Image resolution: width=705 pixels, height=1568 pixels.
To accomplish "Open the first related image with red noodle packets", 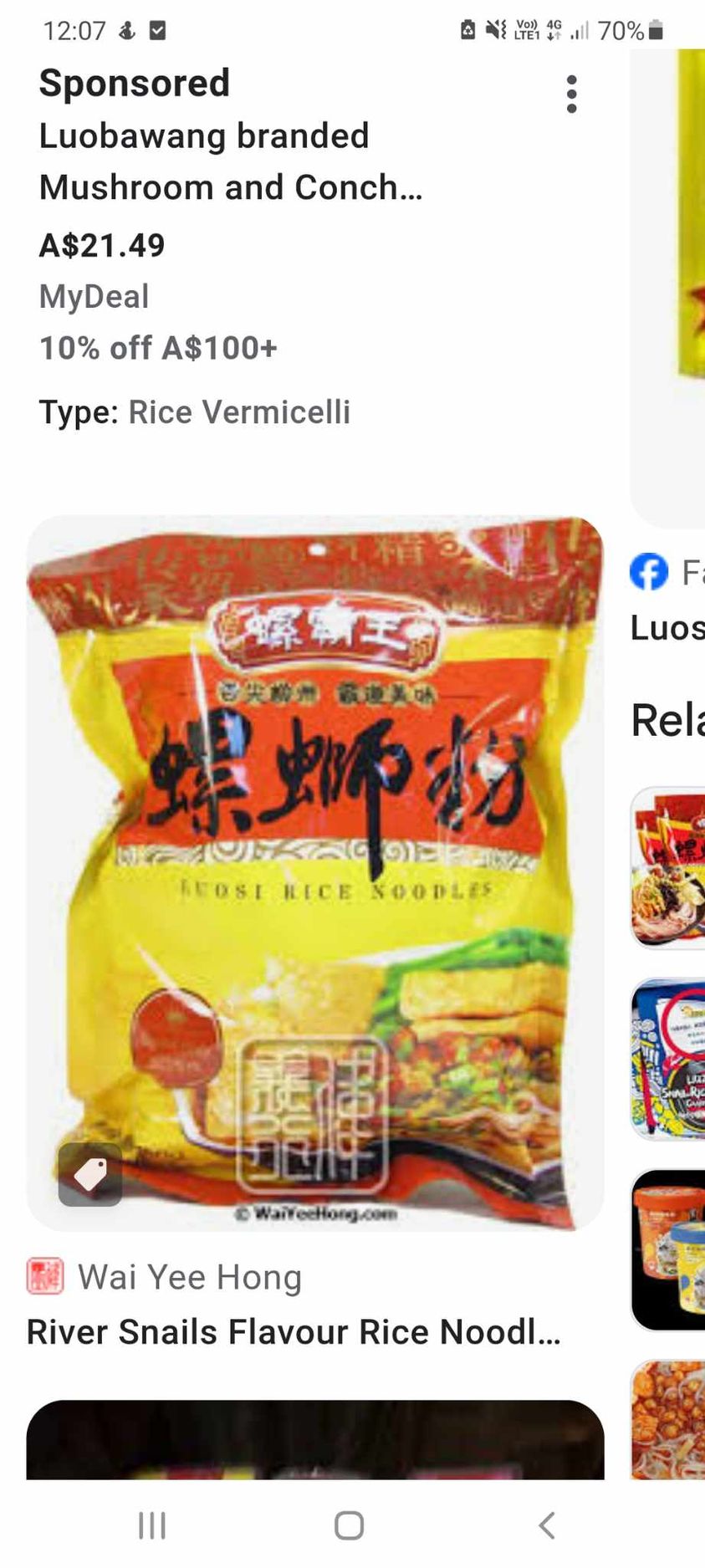I will 669,867.
